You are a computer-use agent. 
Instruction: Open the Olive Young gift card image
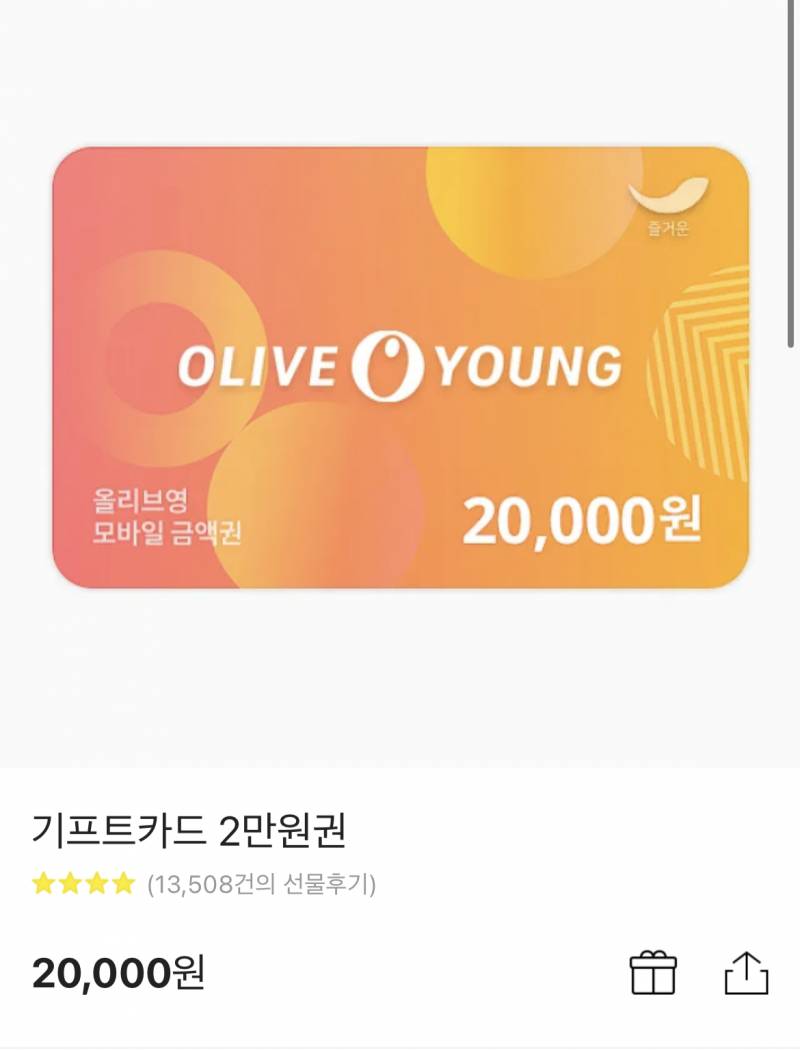[400, 368]
